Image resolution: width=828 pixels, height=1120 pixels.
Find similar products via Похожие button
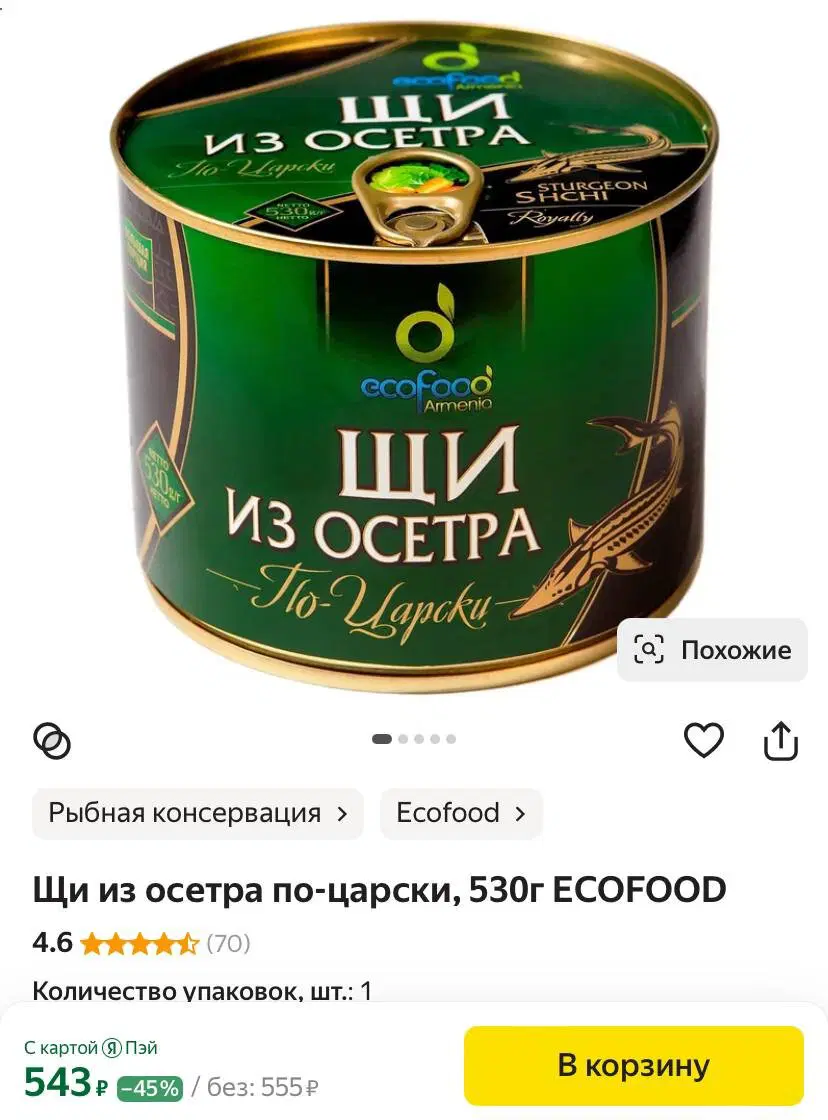712,650
